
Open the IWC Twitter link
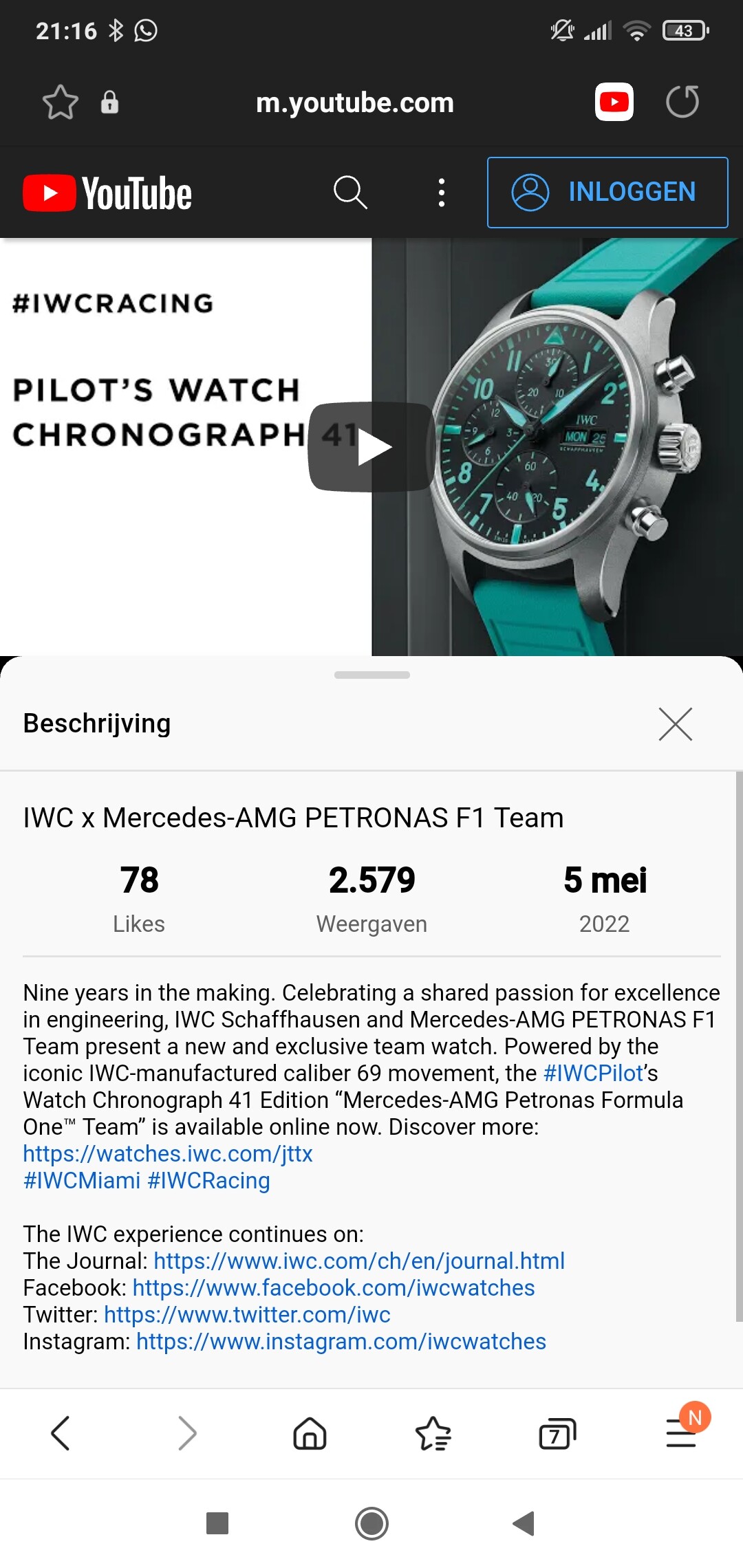tap(247, 1314)
